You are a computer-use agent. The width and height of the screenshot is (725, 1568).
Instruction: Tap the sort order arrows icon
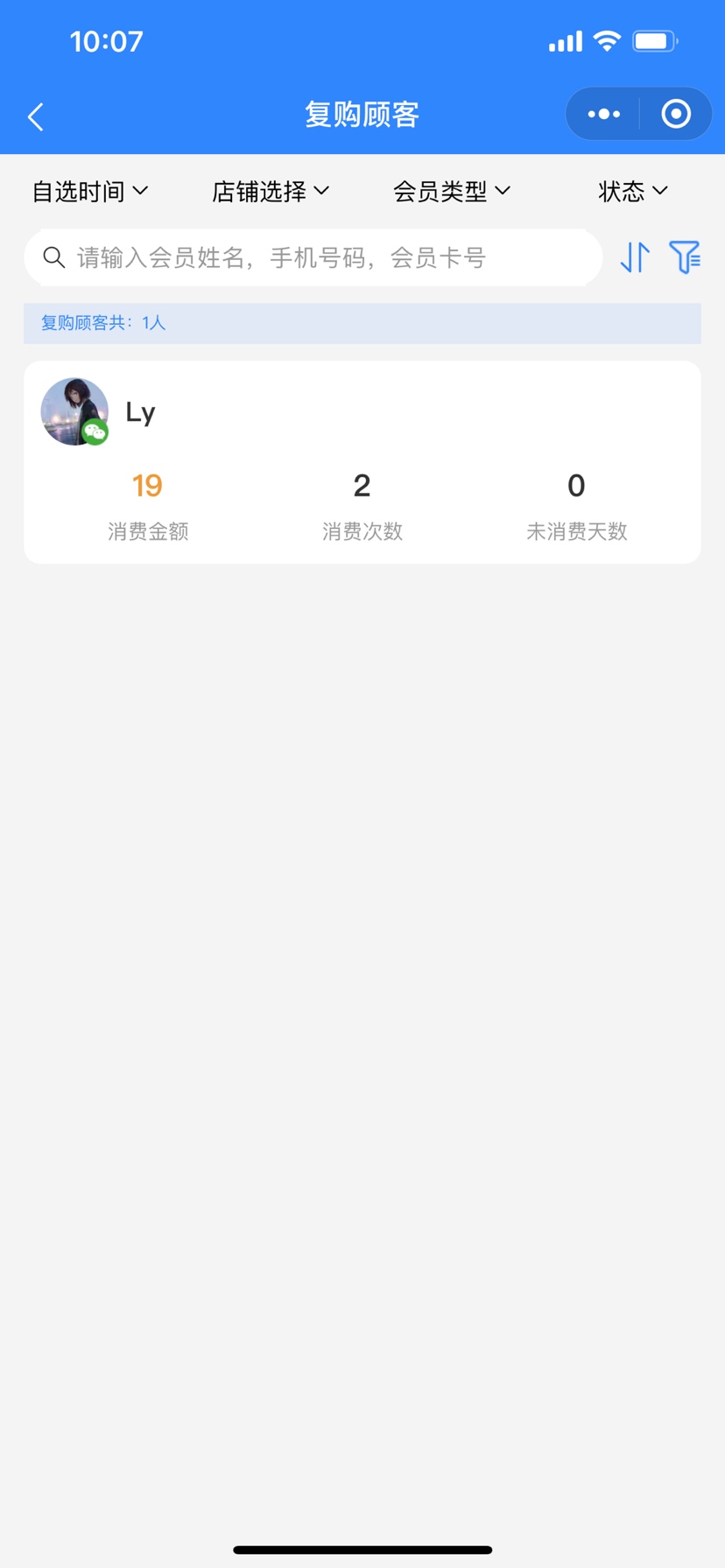pos(635,257)
